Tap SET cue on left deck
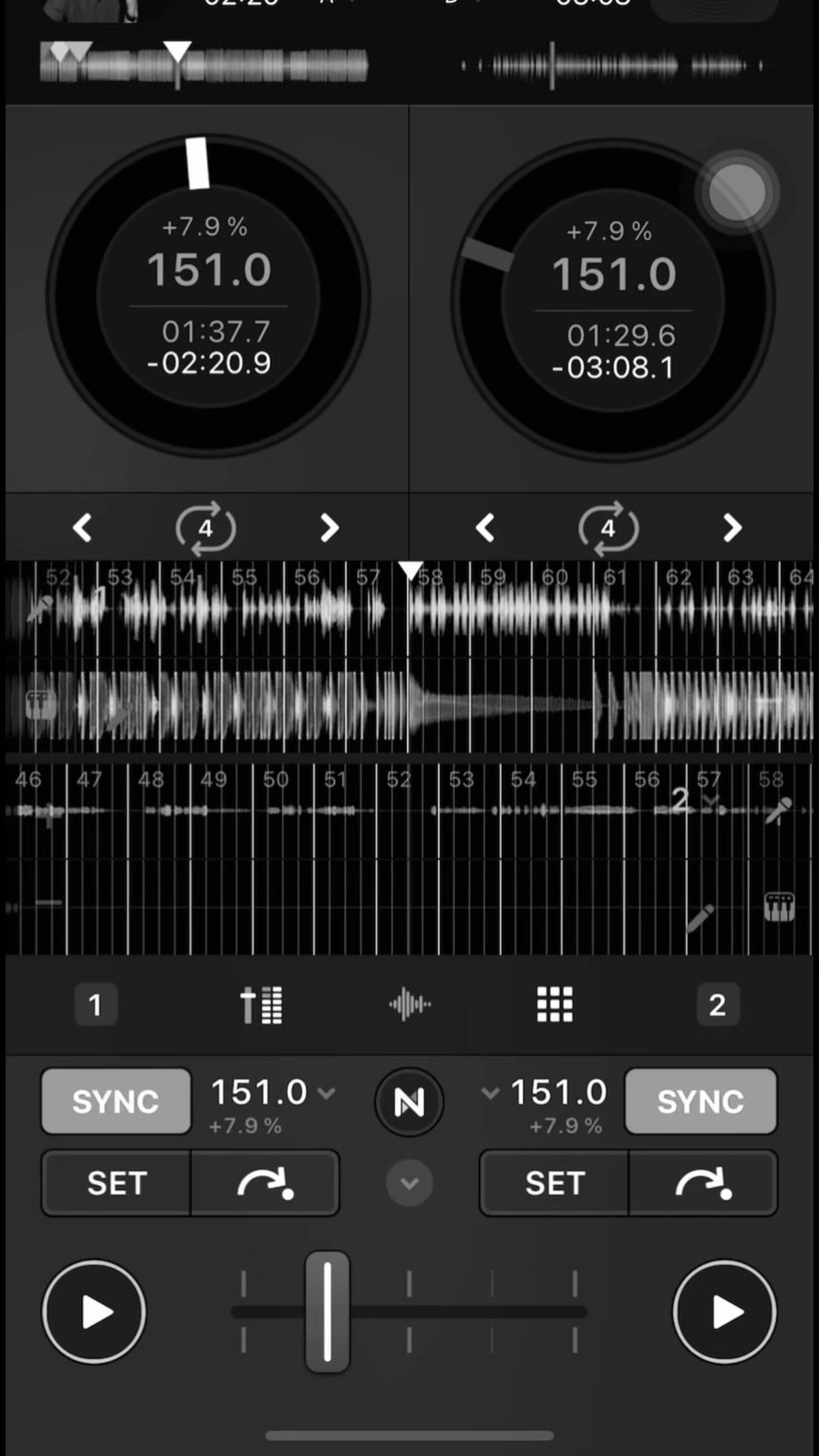Viewport: 819px width, 1456px height. 116,1183
